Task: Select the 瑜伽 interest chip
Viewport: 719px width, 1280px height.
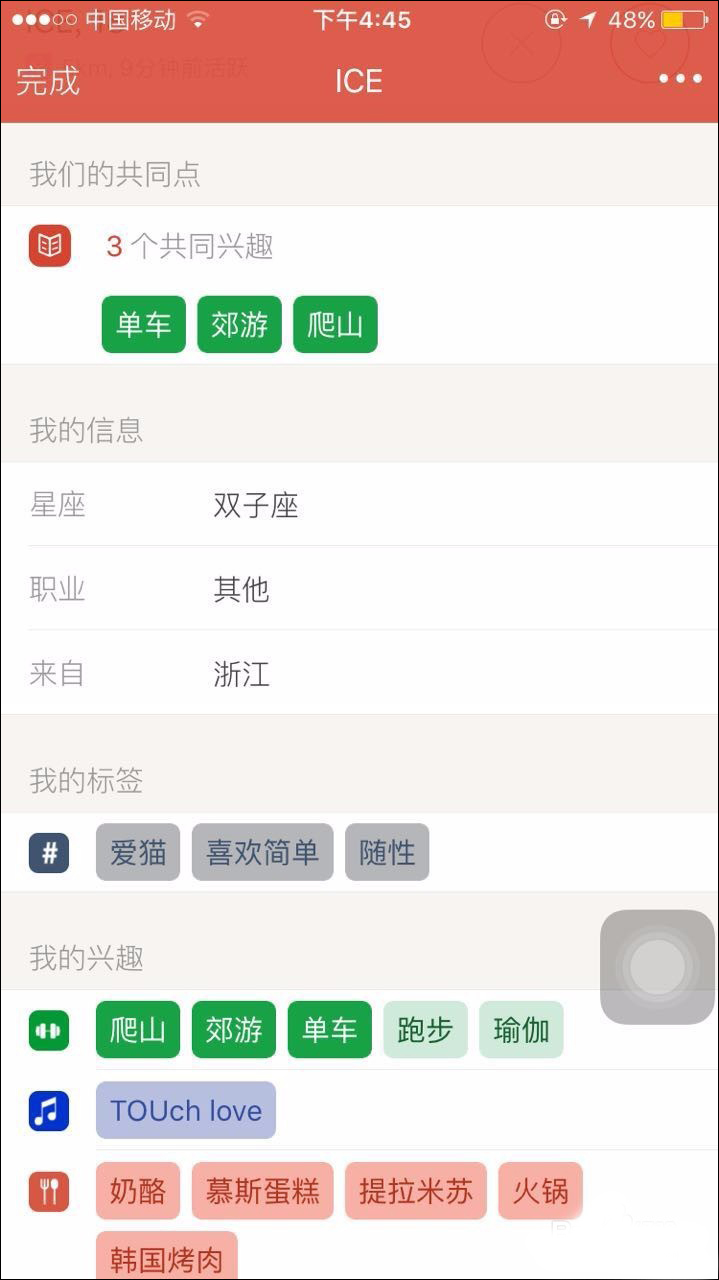Action: point(521,1030)
